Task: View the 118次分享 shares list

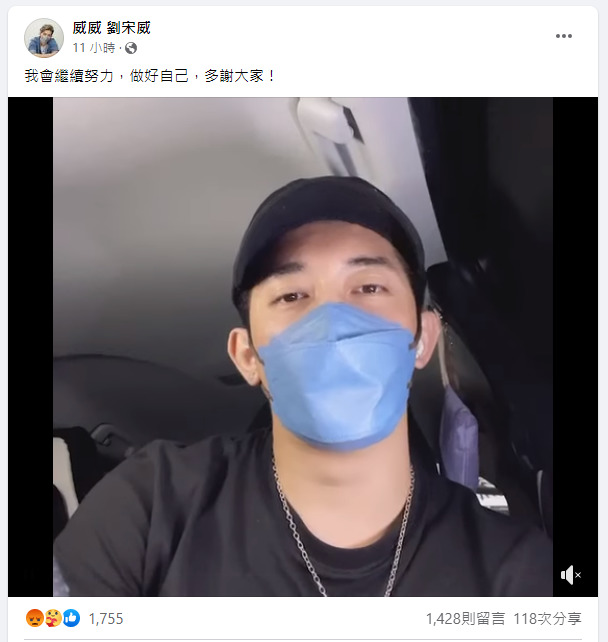Action: click(x=547, y=619)
